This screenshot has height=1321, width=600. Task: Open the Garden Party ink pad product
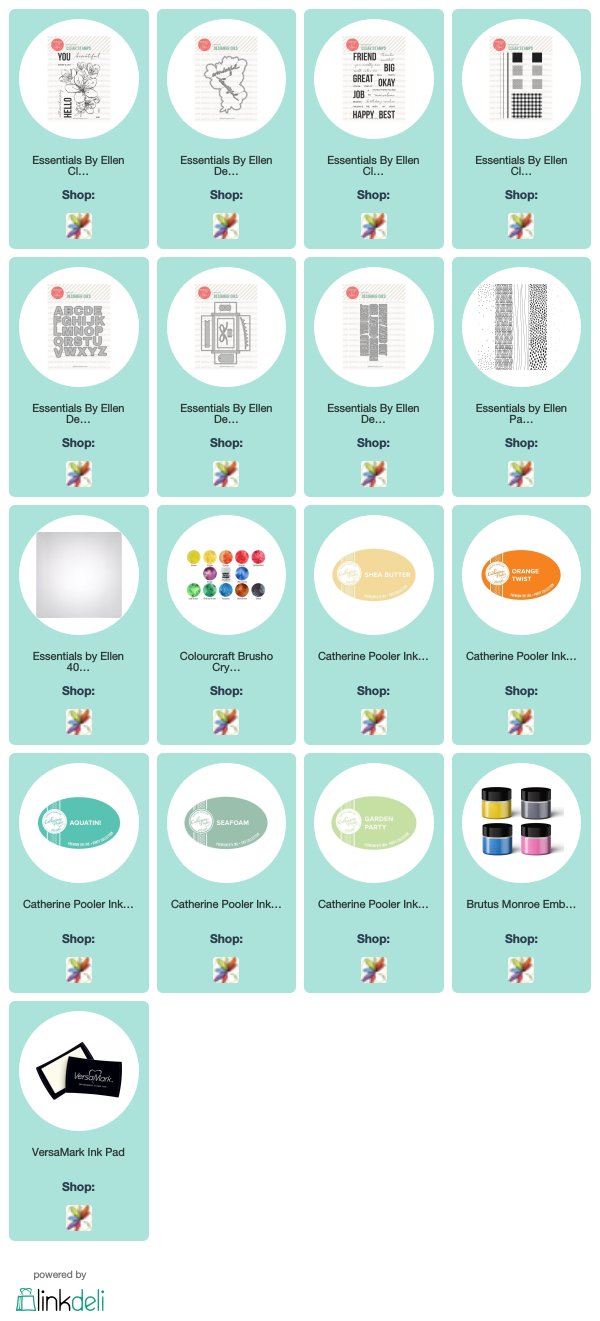pyautogui.click(x=374, y=872)
